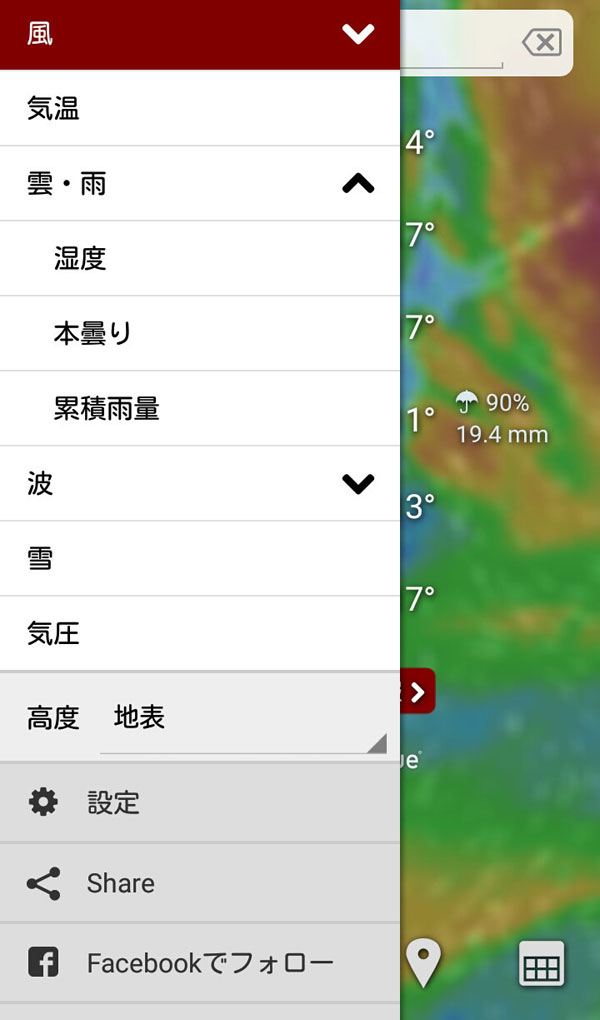Select the 気温 temperature layer
The height and width of the screenshot is (1020, 600).
200,108
